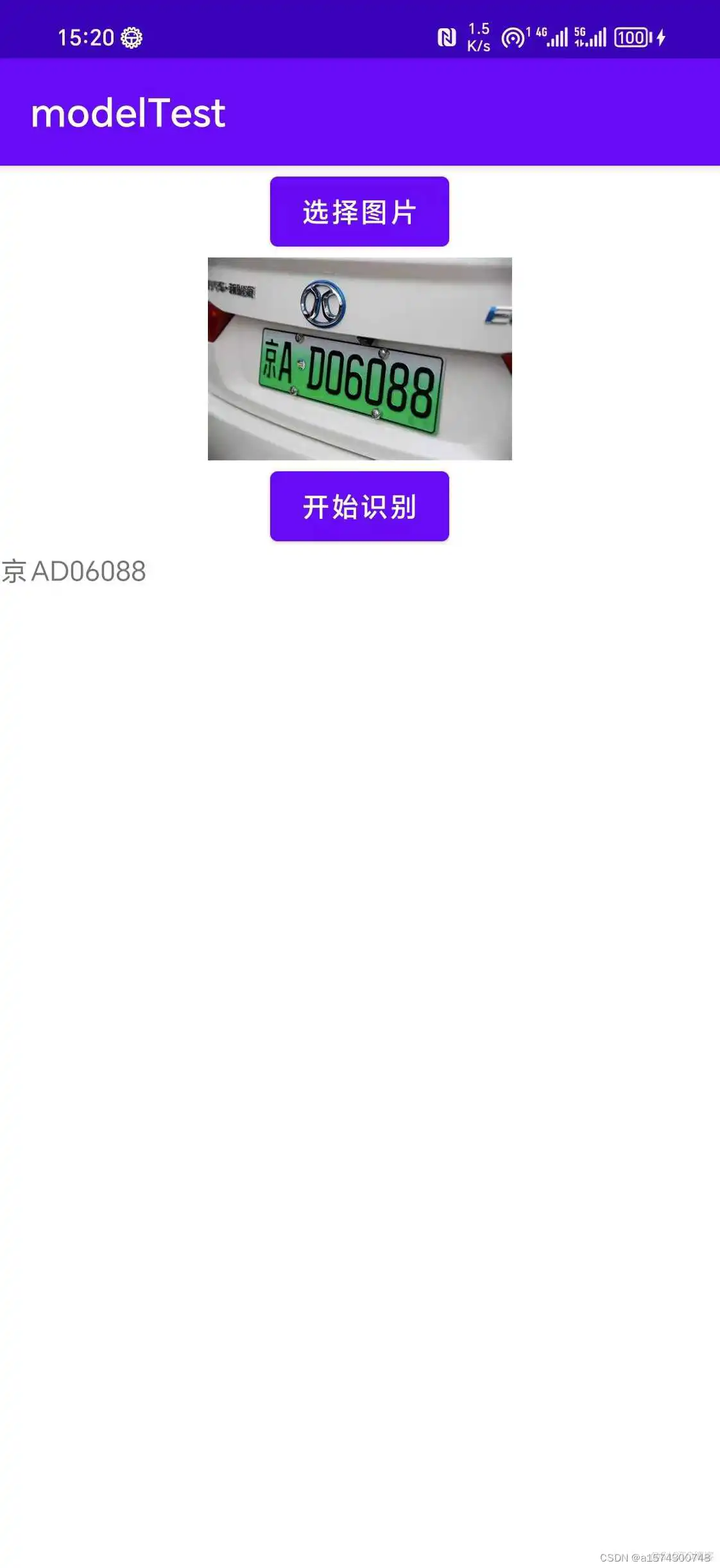Toggle the hotspot from the status bar

coord(513,37)
